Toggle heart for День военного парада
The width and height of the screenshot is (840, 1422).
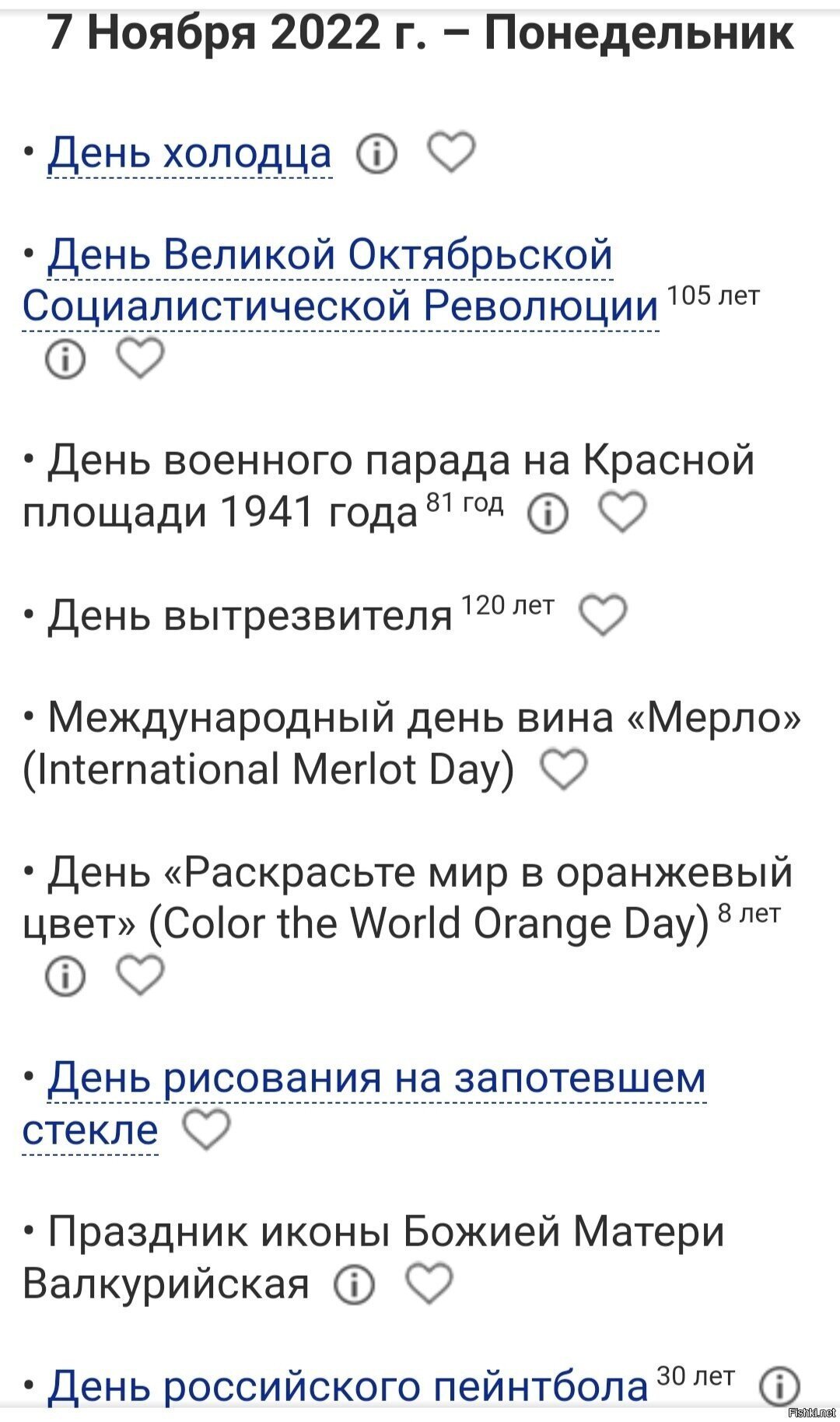tap(622, 512)
